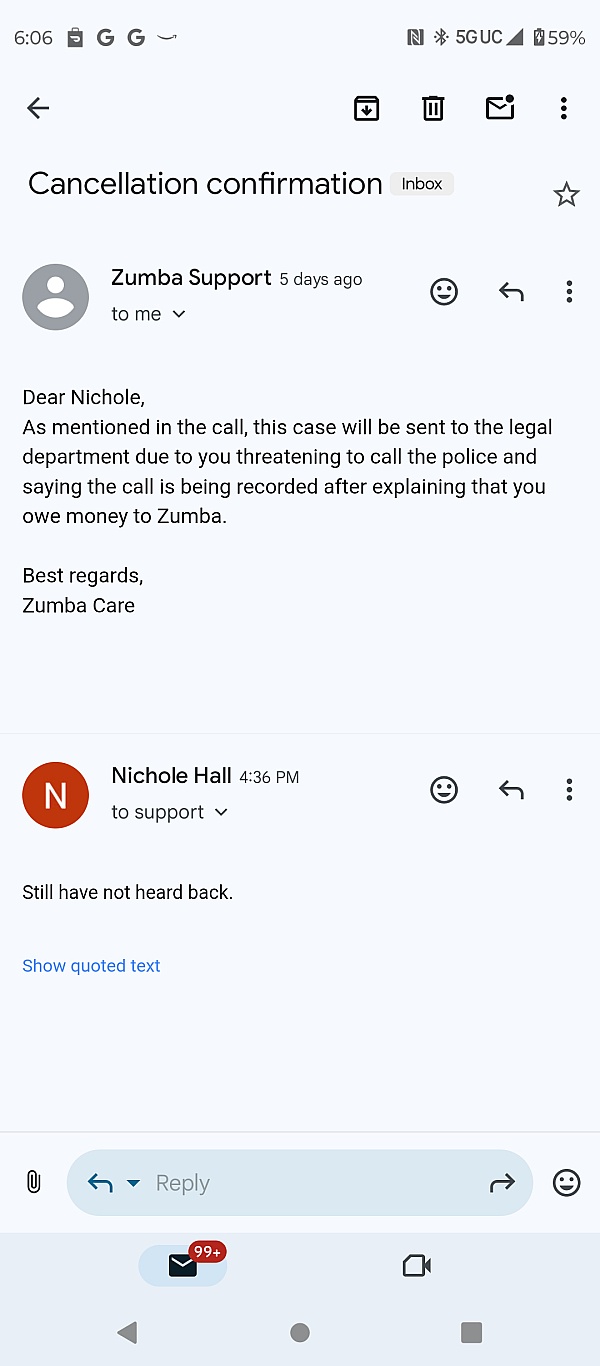Expand the "to support" recipient details
This screenshot has width=600, height=1366.
[x=170, y=812]
